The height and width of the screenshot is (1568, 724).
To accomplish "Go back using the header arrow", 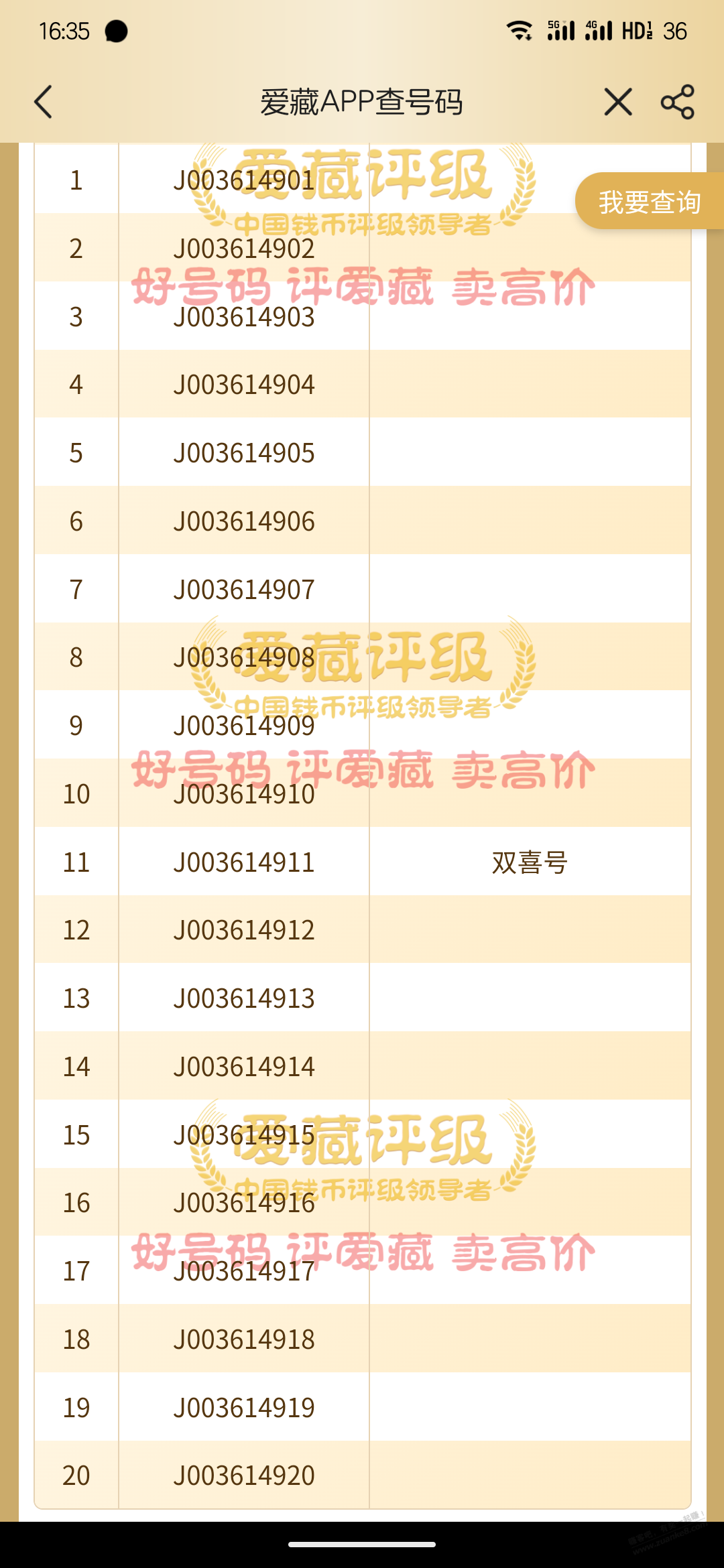I will (44, 102).
